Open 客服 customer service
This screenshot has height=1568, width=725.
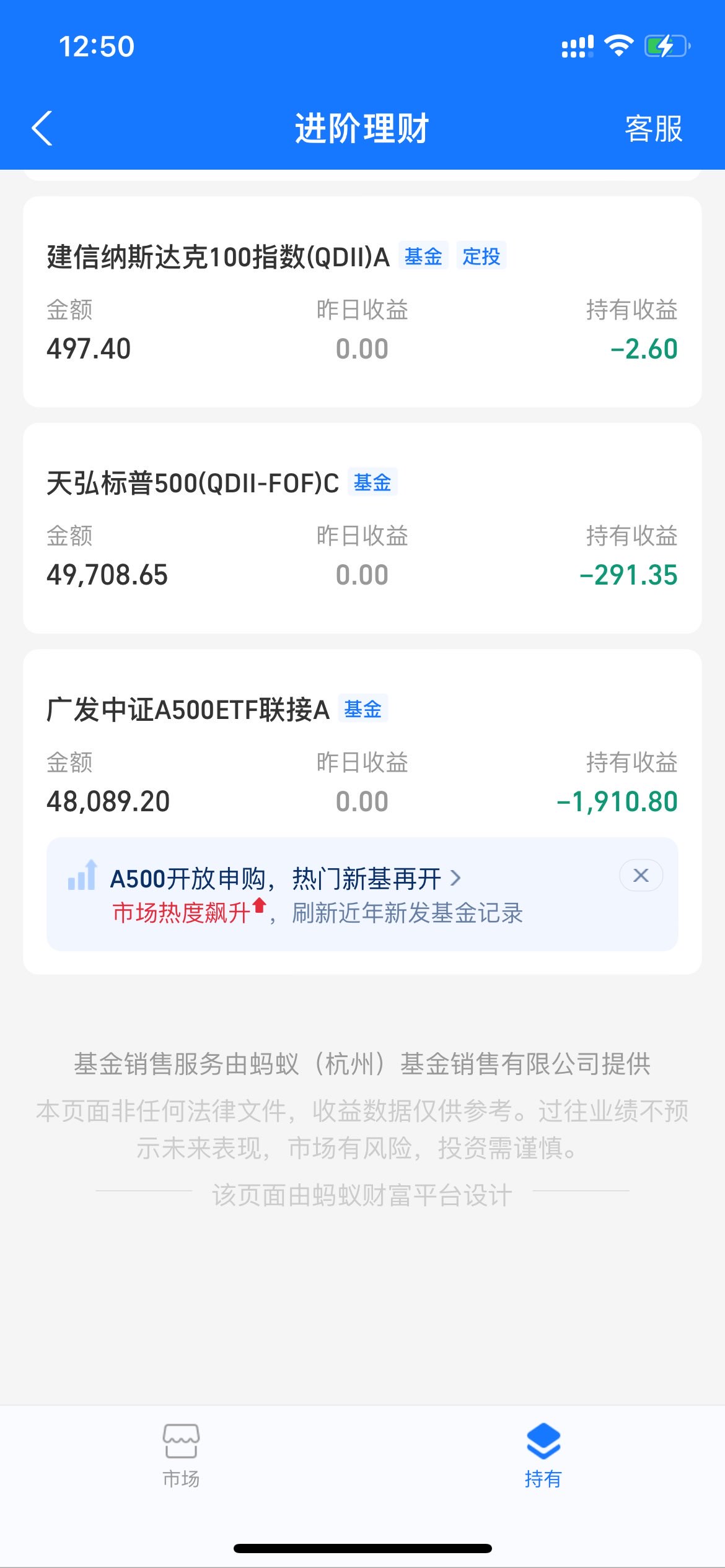[653, 129]
